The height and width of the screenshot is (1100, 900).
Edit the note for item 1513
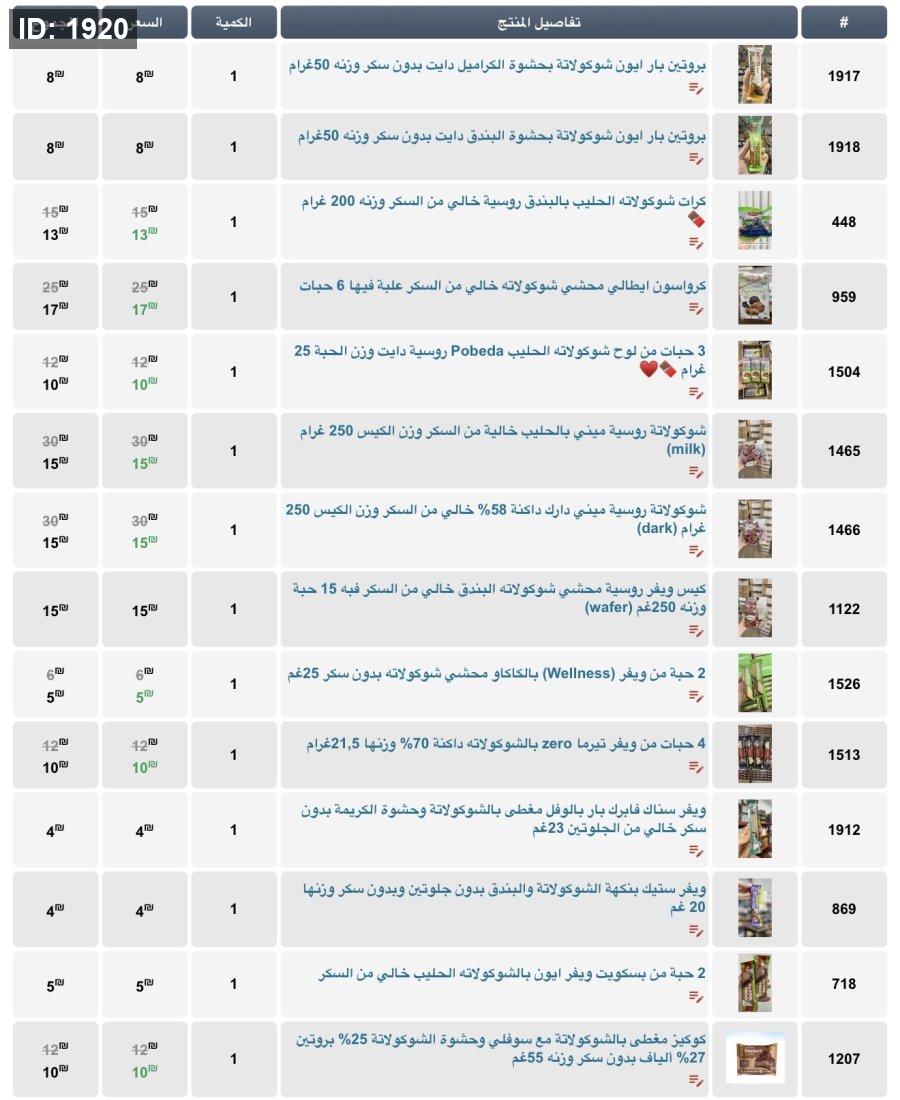[x=697, y=767]
